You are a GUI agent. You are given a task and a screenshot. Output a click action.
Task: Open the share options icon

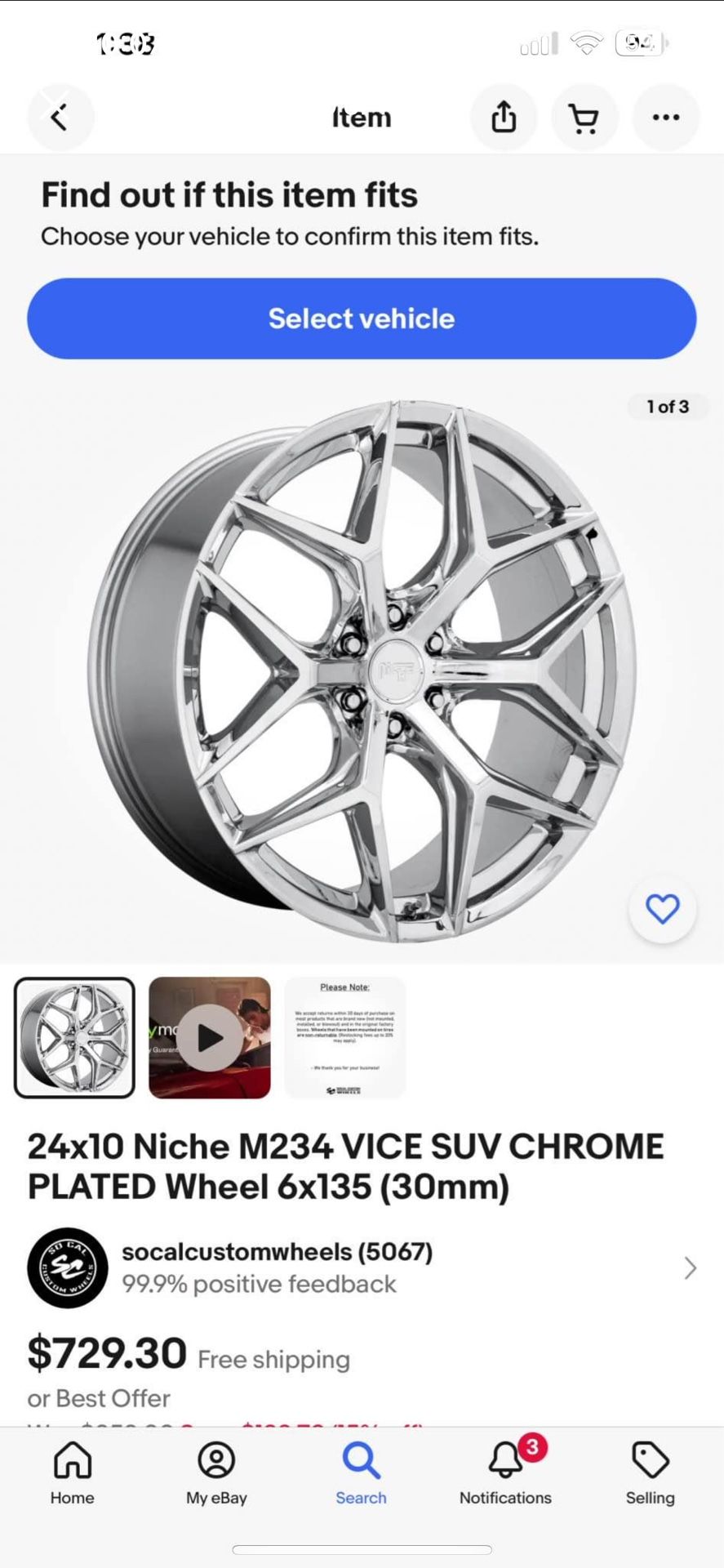504,117
